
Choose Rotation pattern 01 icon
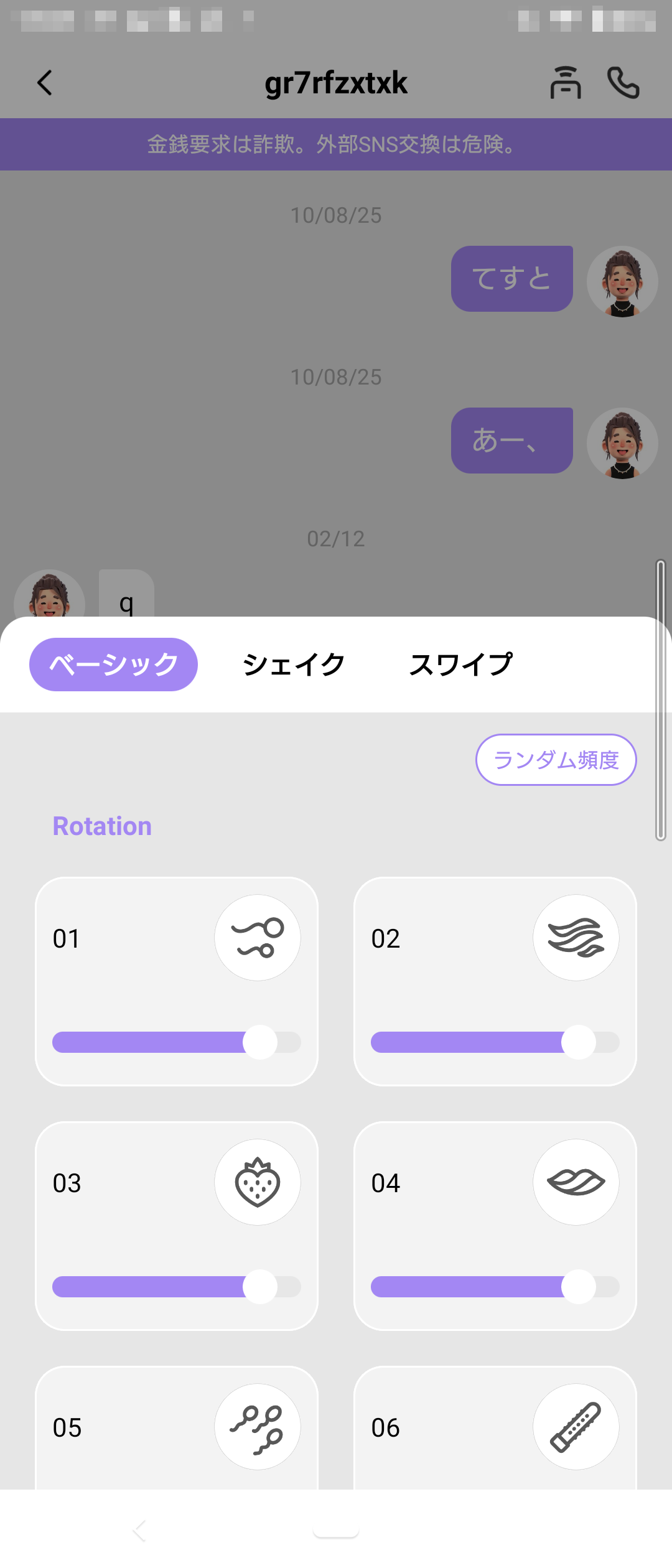click(258, 938)
